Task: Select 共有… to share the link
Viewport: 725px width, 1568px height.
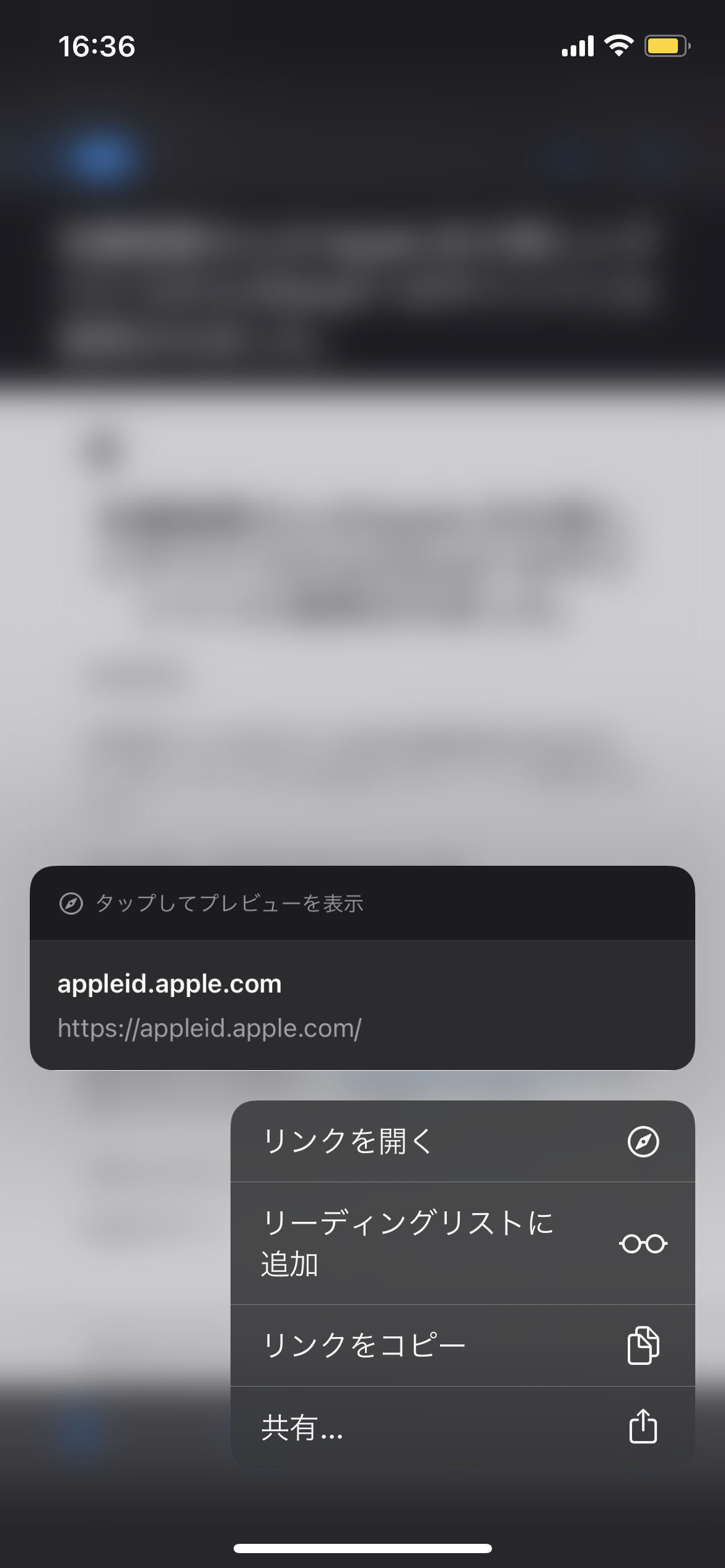Action: coord(462,1427)
